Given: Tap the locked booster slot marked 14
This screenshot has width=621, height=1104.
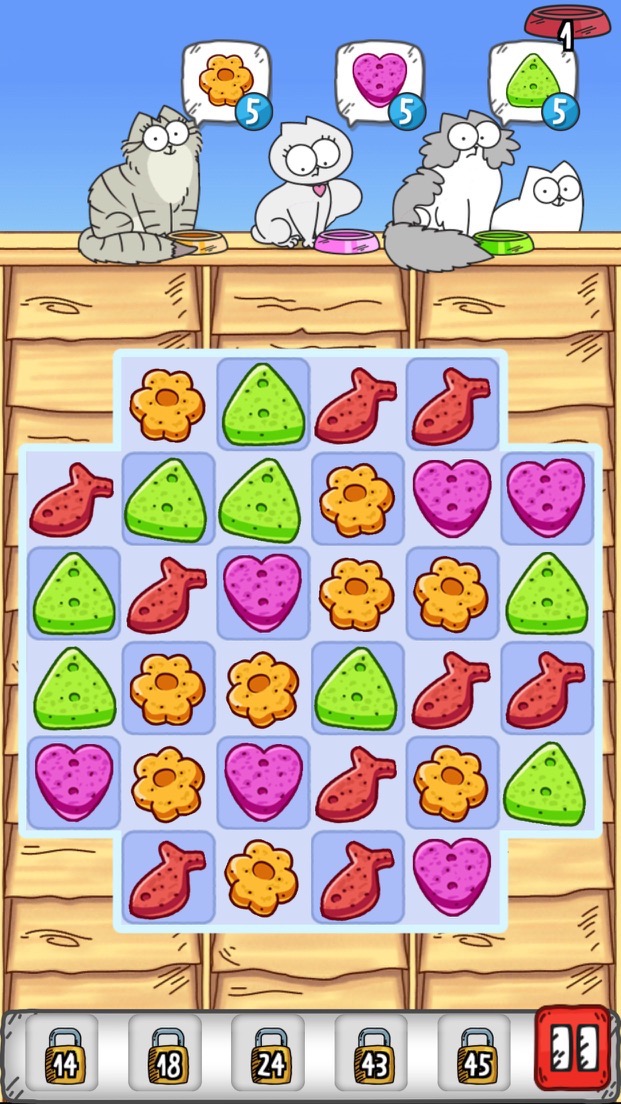Looking at the screenshot, I should click(x=63, y=1054).
